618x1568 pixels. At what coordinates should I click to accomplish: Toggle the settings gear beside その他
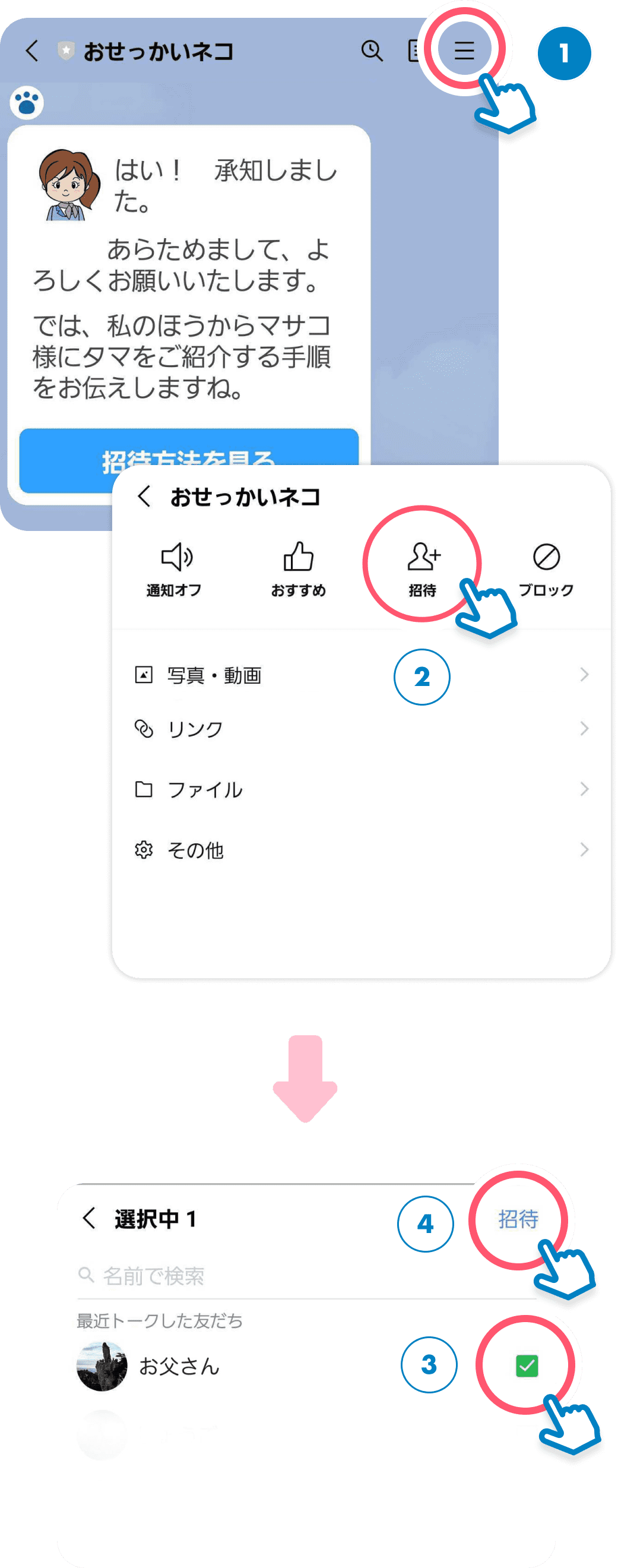click(144, 851)
